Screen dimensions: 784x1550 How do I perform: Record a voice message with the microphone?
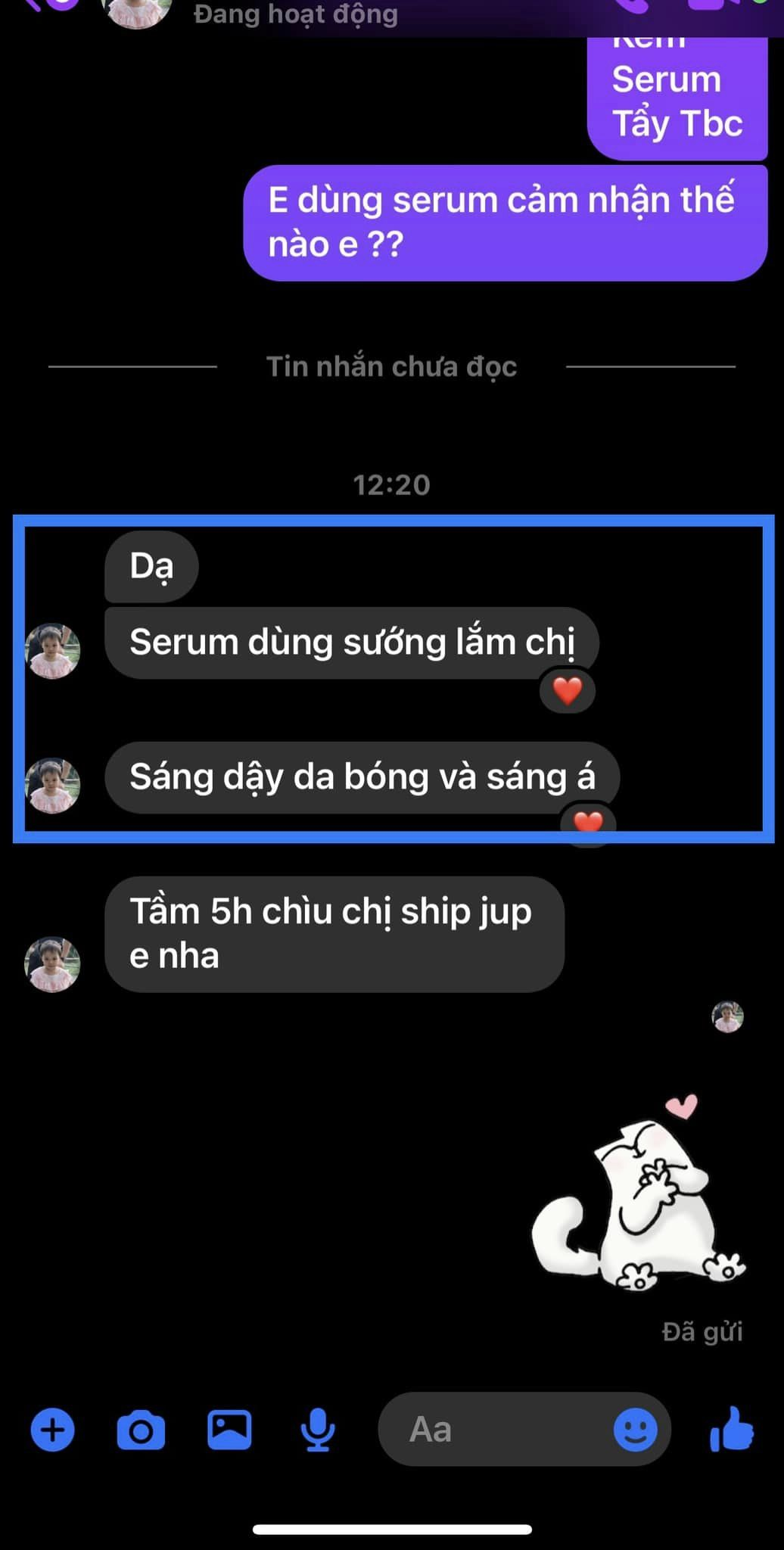tap(318, 1430)
